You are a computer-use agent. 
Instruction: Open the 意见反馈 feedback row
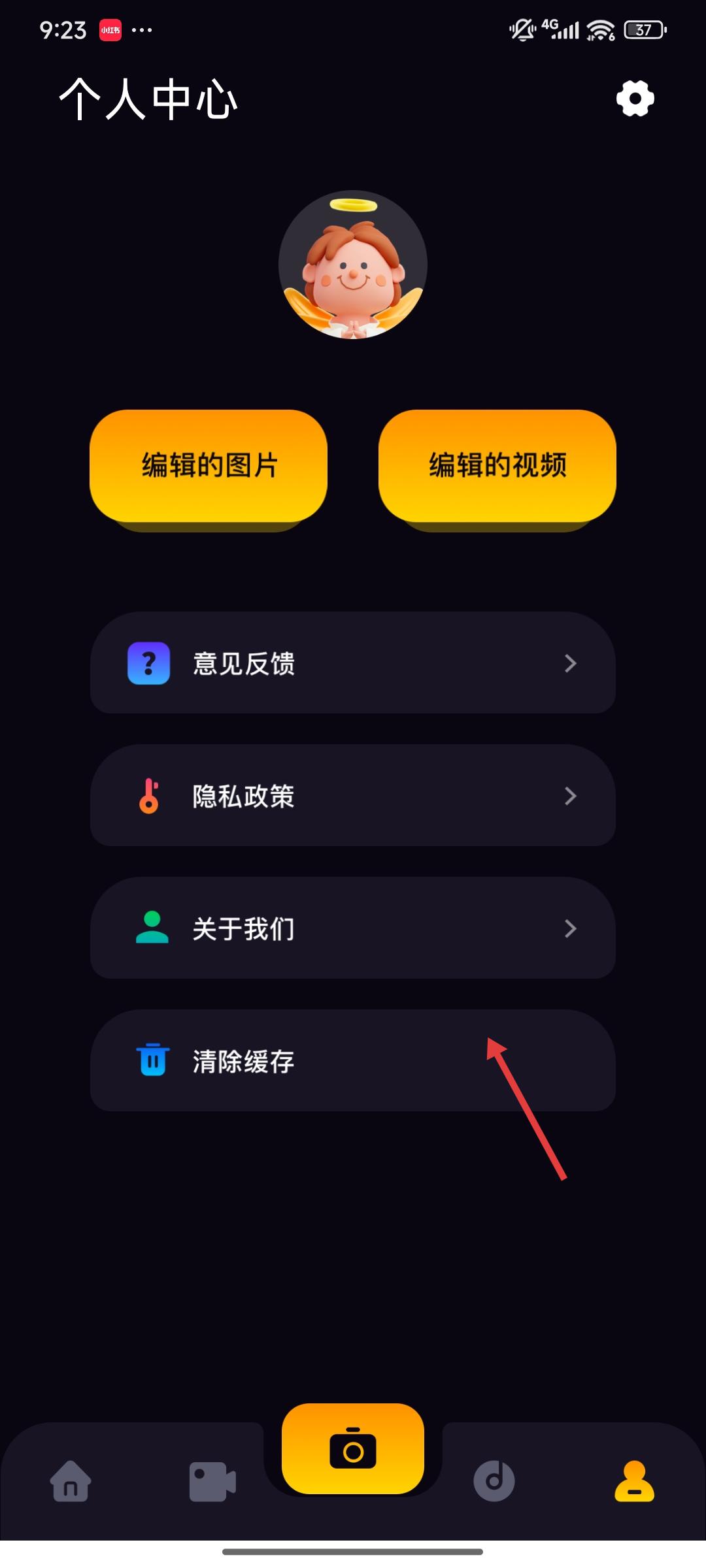353,662
